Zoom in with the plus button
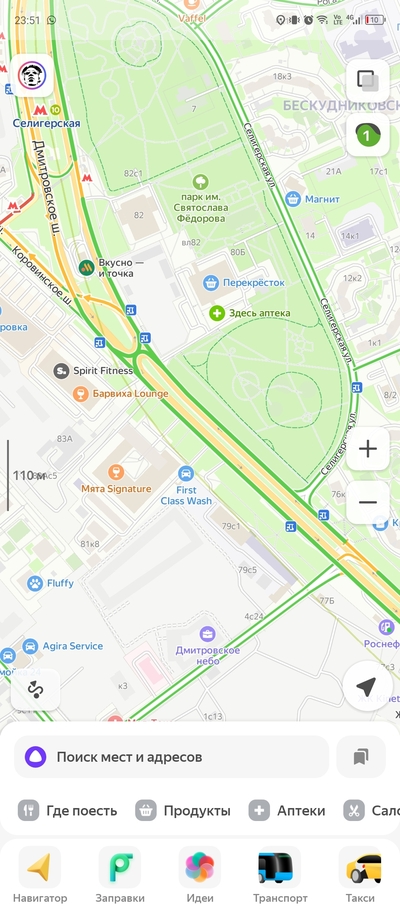This screenshot has width=400, height=911. click(367, 449)
